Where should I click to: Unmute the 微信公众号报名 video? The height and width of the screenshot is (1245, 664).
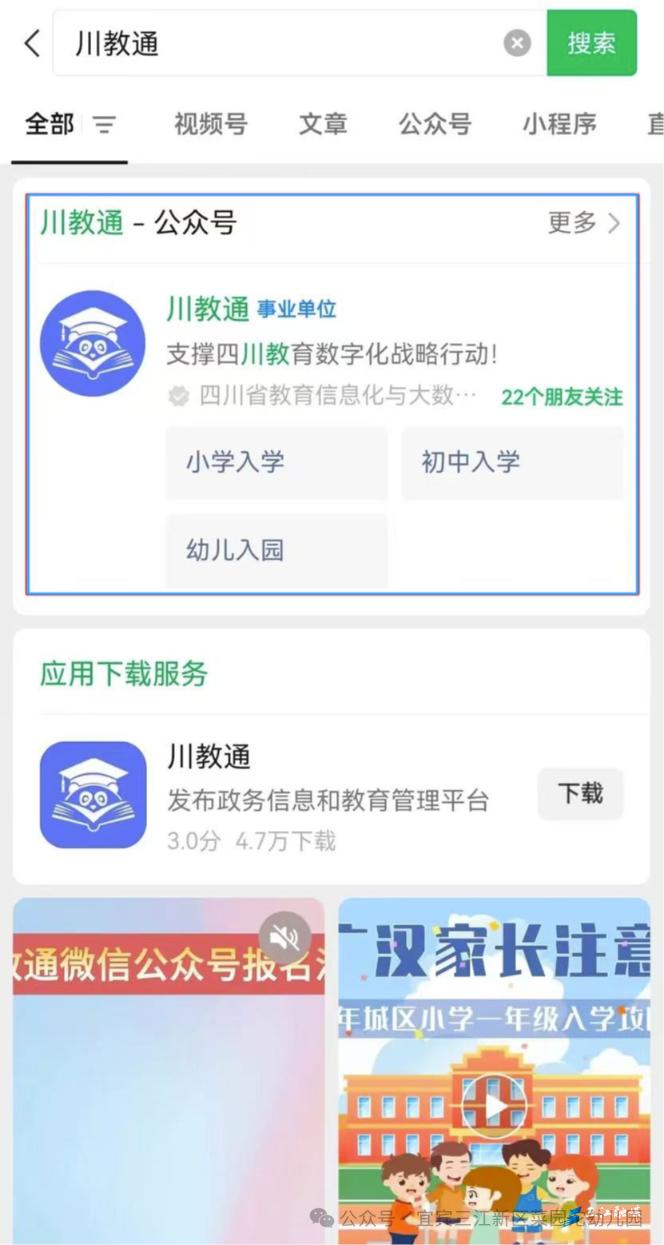pyautogui.click(x=285, y=937)
